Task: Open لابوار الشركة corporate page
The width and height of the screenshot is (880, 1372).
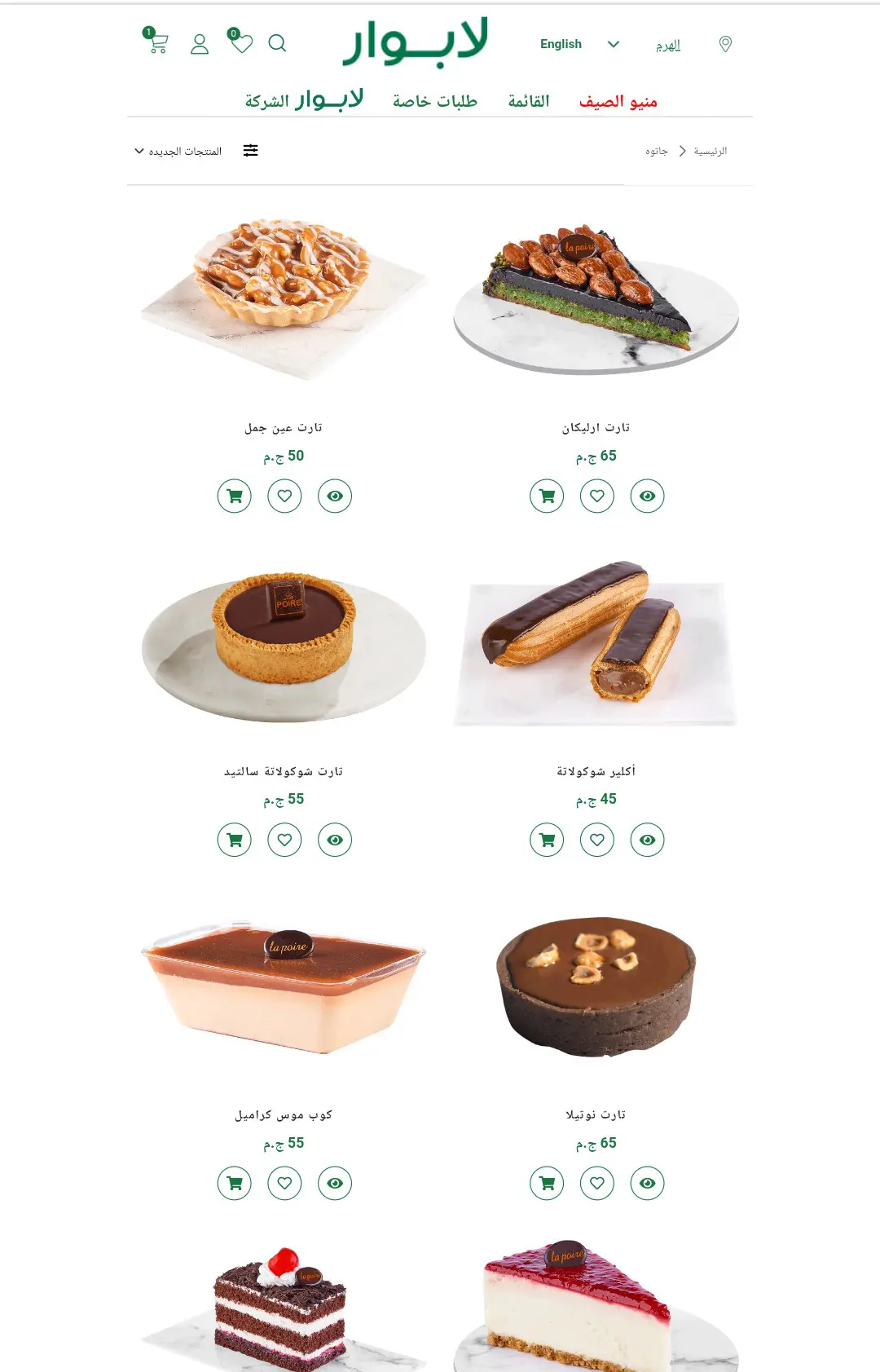Action: (304, 100)
